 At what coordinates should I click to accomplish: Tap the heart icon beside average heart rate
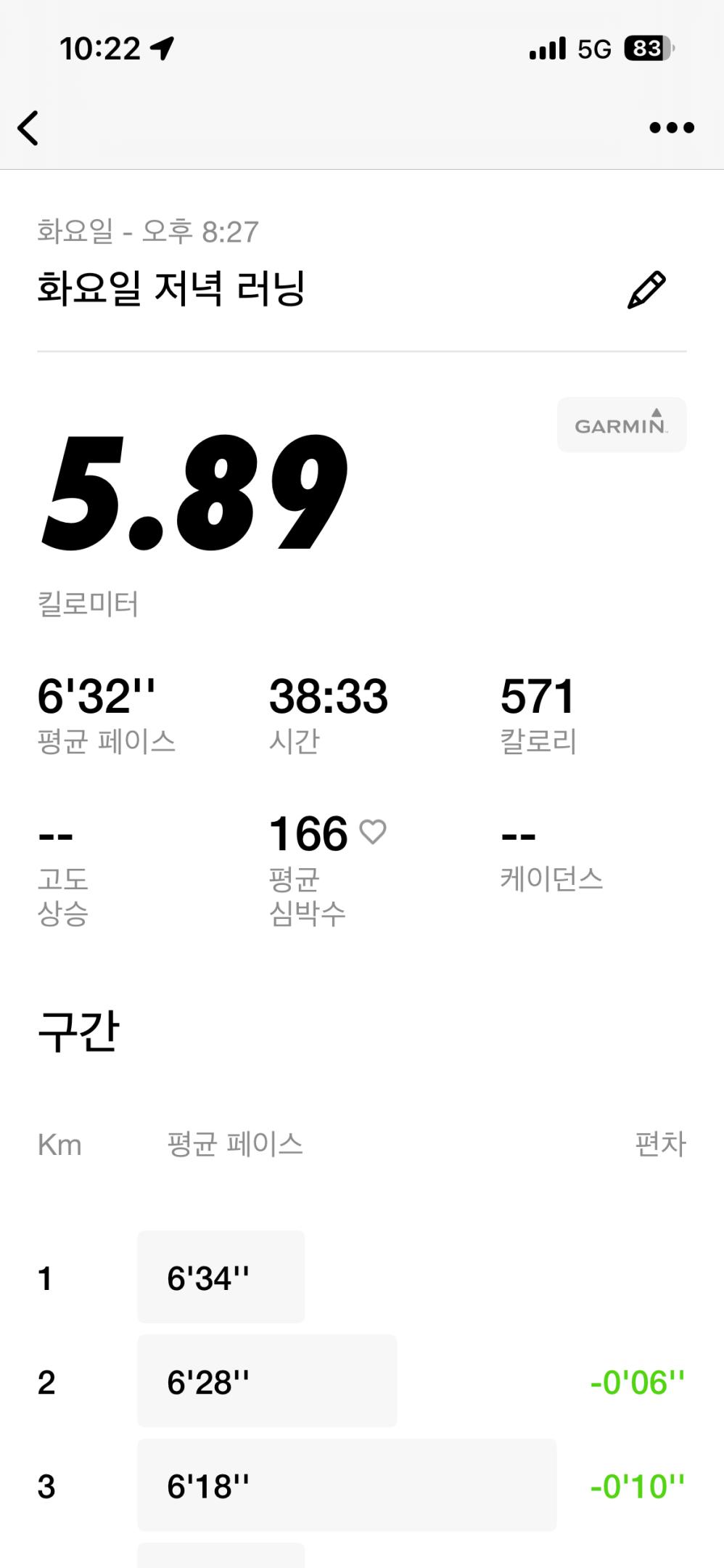[x=374, y=833]
